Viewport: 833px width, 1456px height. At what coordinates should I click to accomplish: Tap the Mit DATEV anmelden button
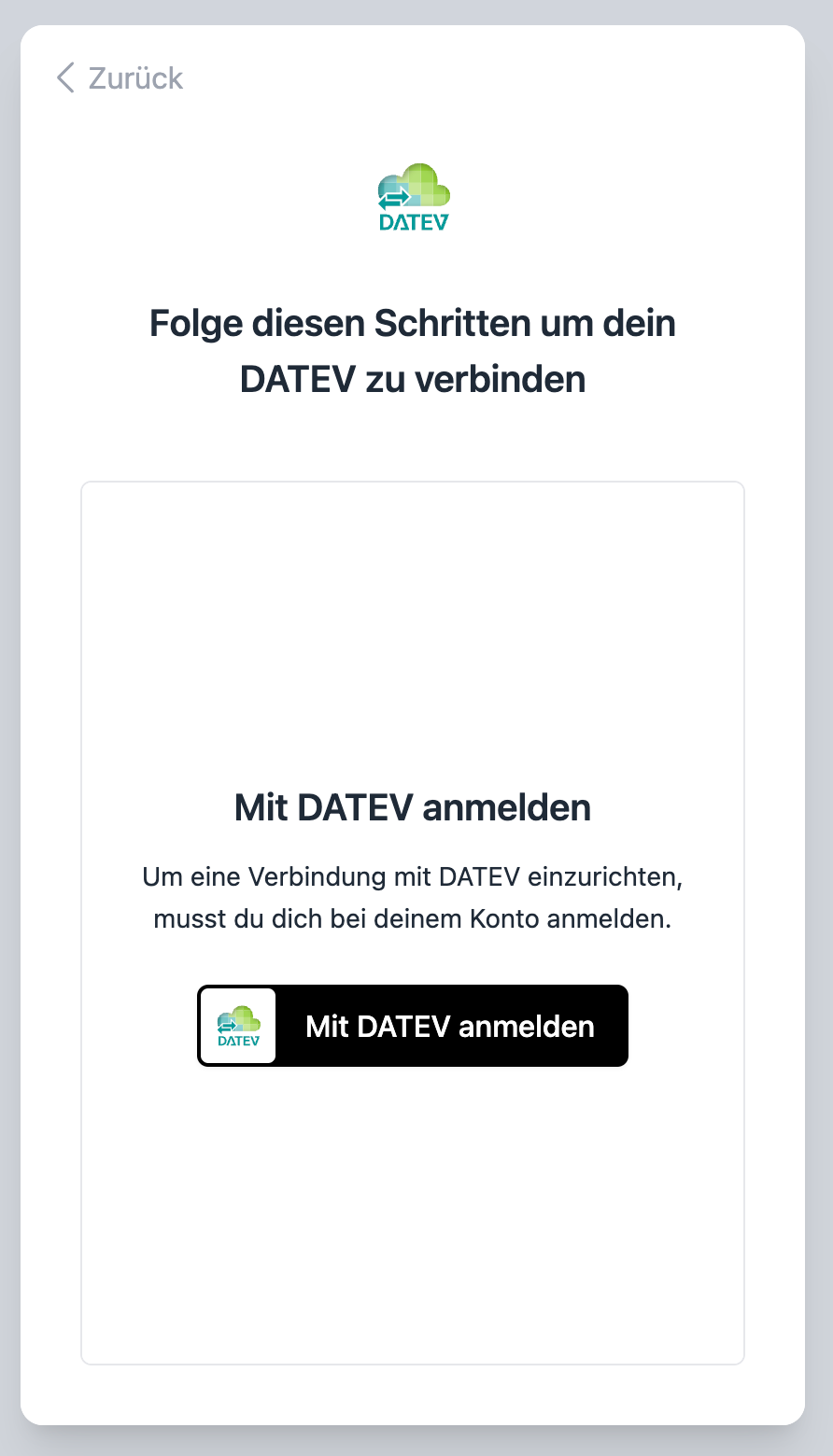click(x=413, y=1026)
